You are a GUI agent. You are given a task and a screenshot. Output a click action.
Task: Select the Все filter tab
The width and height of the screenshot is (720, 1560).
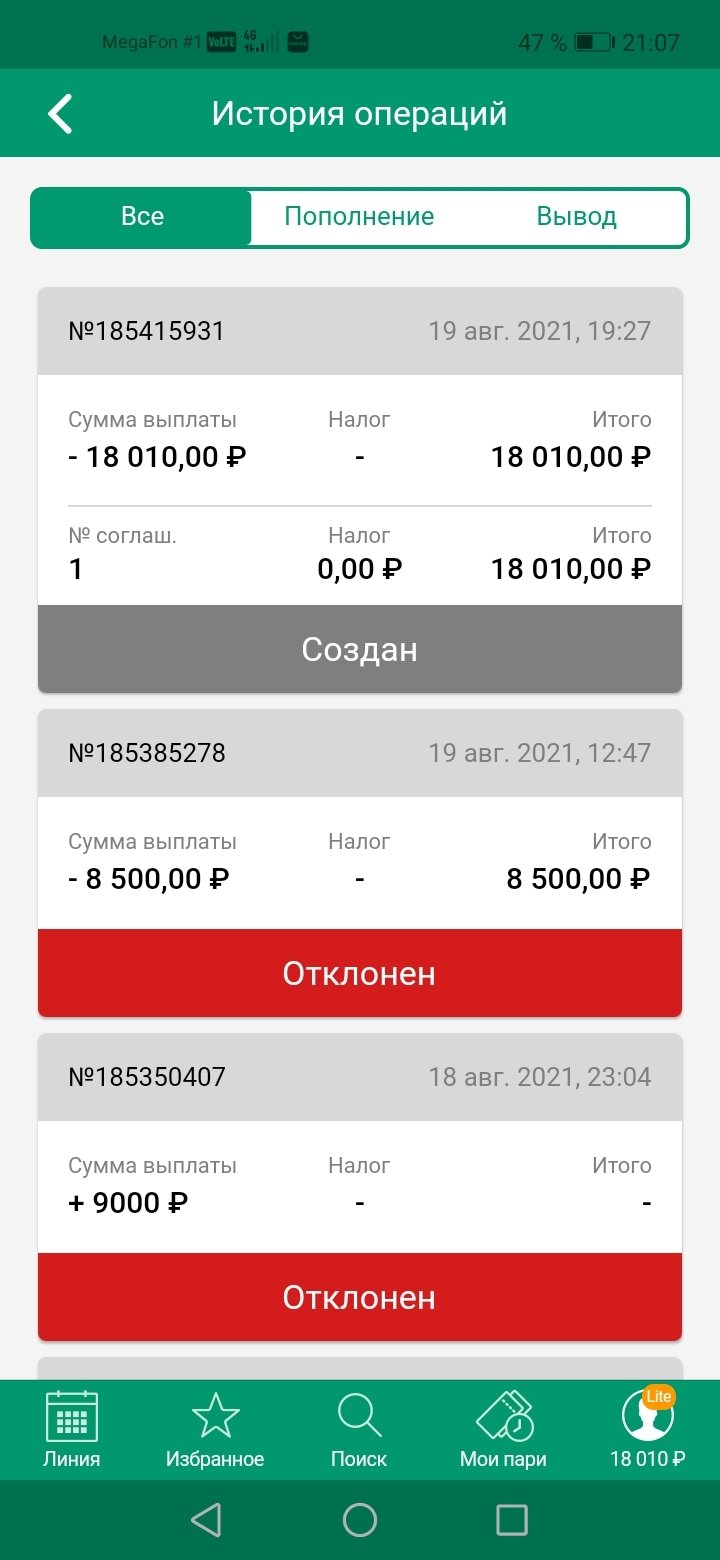tap(142, 217)
